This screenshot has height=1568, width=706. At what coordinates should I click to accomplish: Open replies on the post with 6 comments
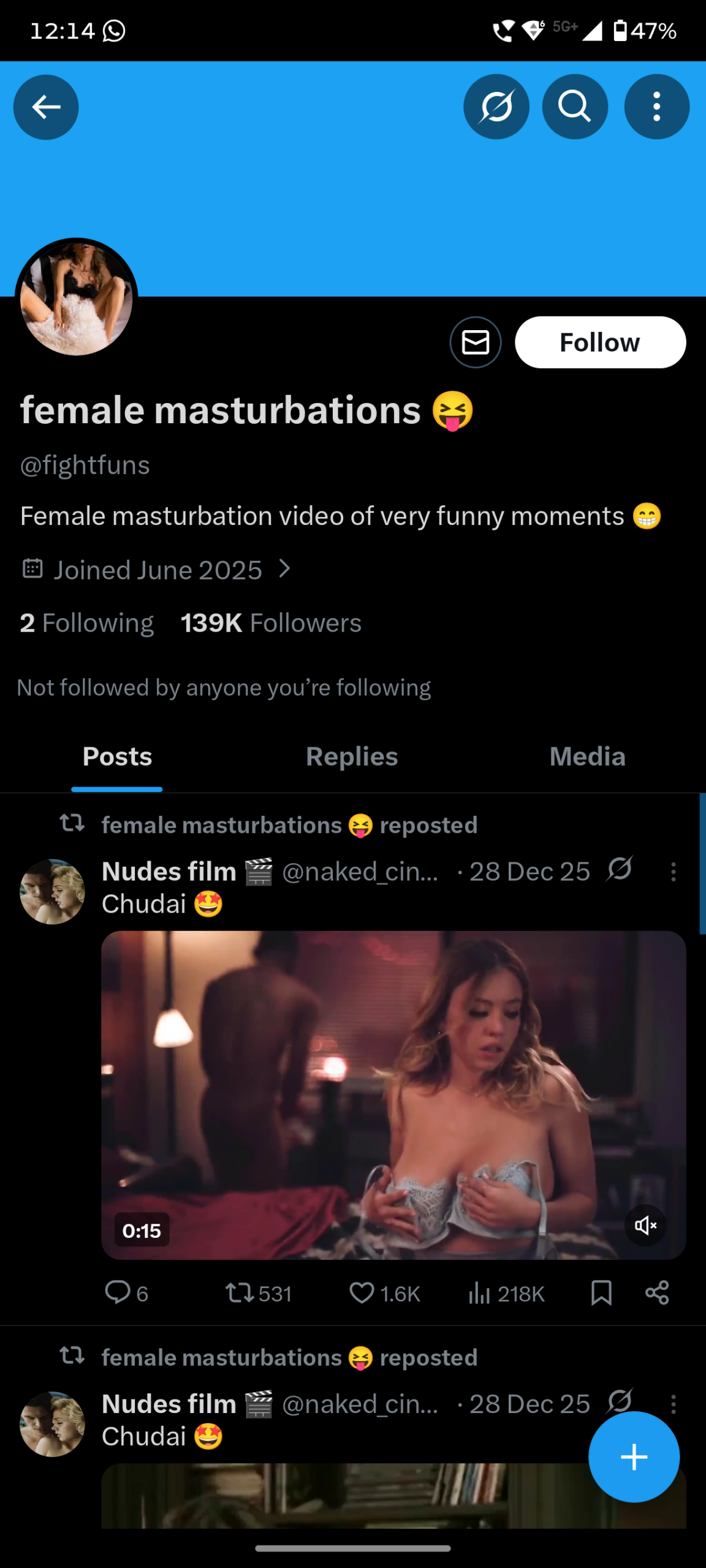[118, 1293]
